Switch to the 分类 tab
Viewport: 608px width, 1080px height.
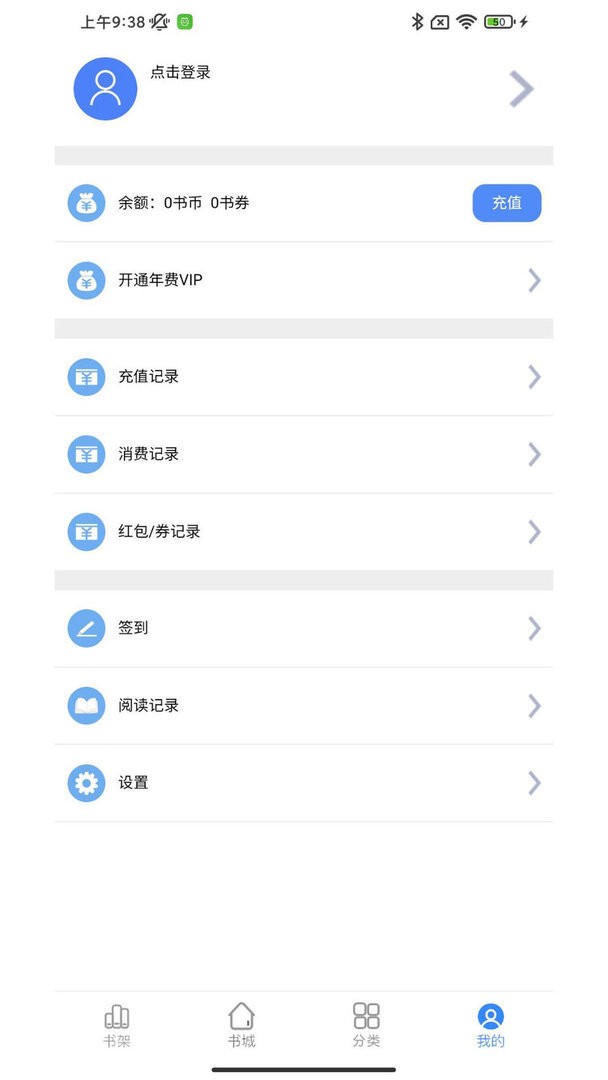(x=366, y=1026)
